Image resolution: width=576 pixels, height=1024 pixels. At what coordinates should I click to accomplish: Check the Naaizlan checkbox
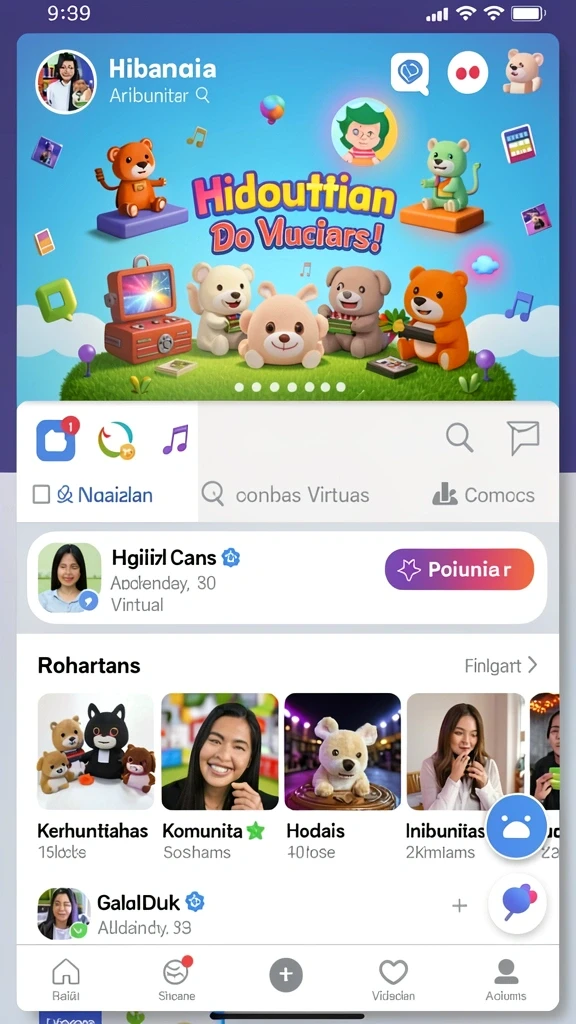tap(41, 495)
